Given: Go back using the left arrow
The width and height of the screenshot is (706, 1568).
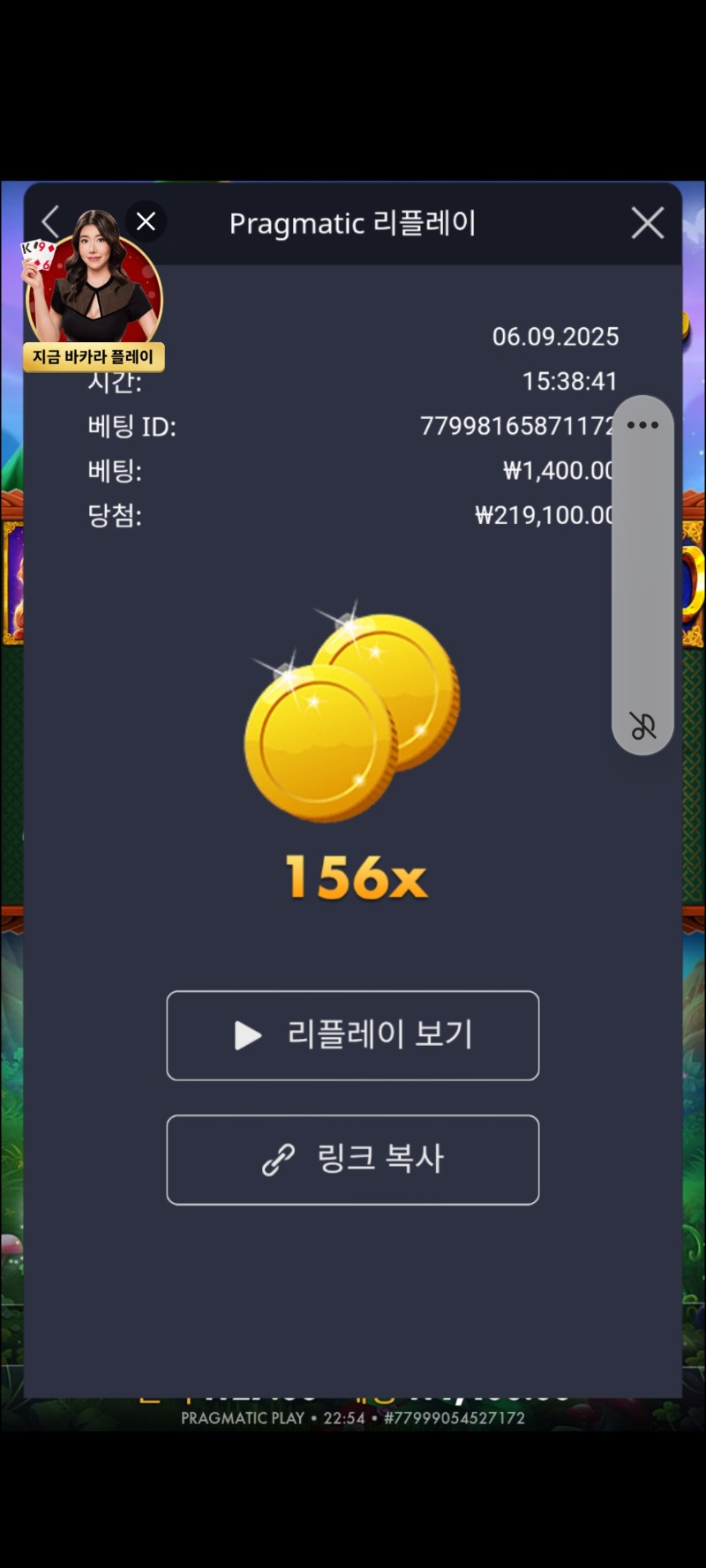Looking at the screenshot, I should 50,221.
